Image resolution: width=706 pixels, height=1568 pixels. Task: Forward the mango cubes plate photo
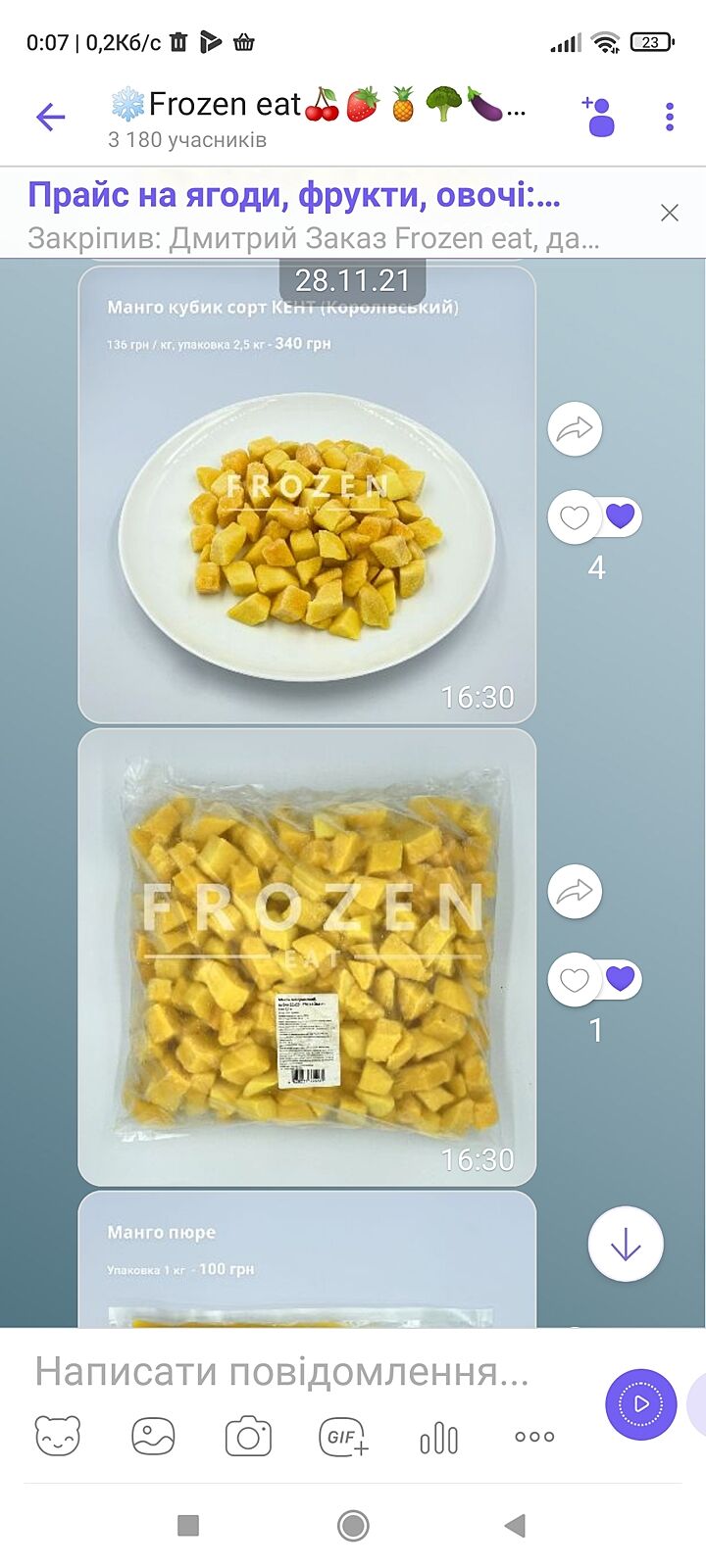point(575,429)
